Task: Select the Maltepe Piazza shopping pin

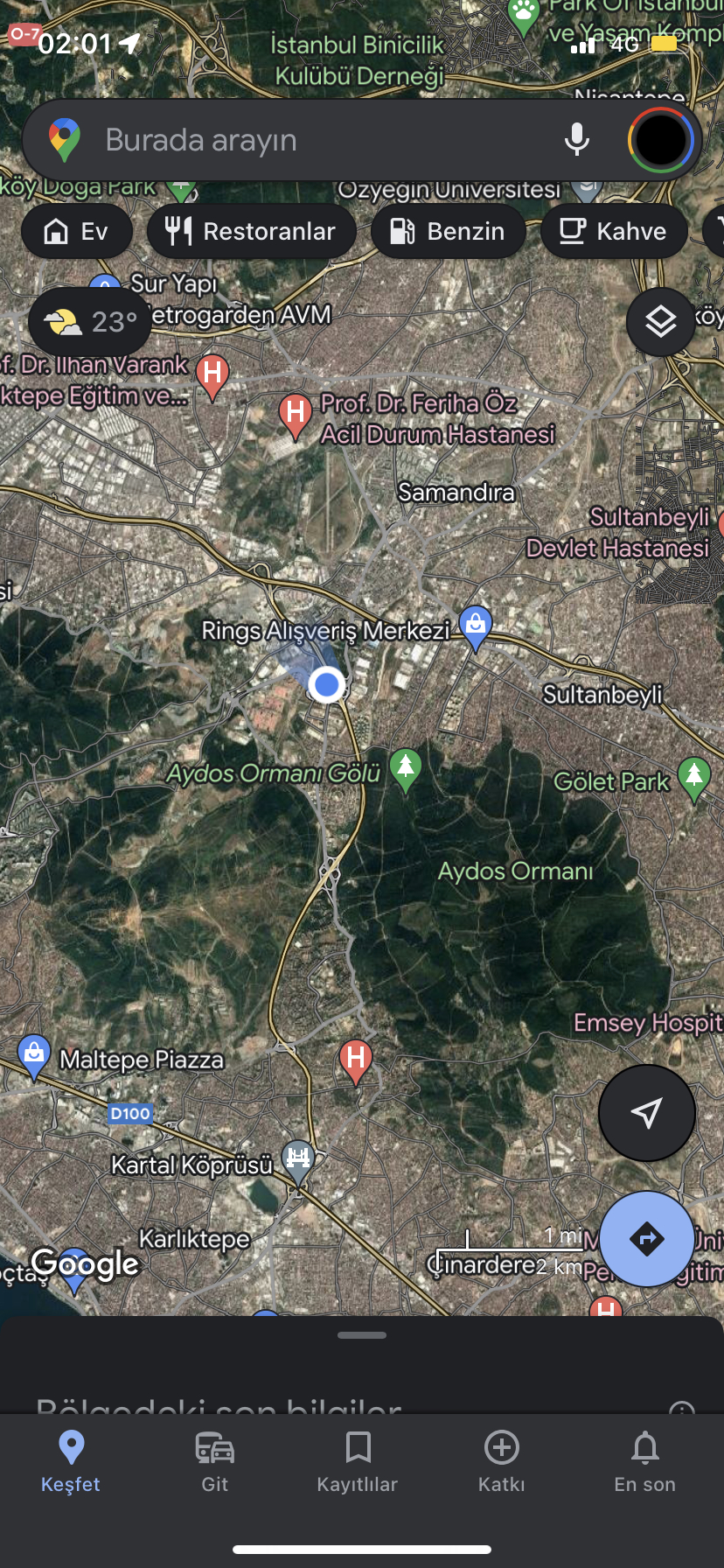Action: coord(34,1058)
